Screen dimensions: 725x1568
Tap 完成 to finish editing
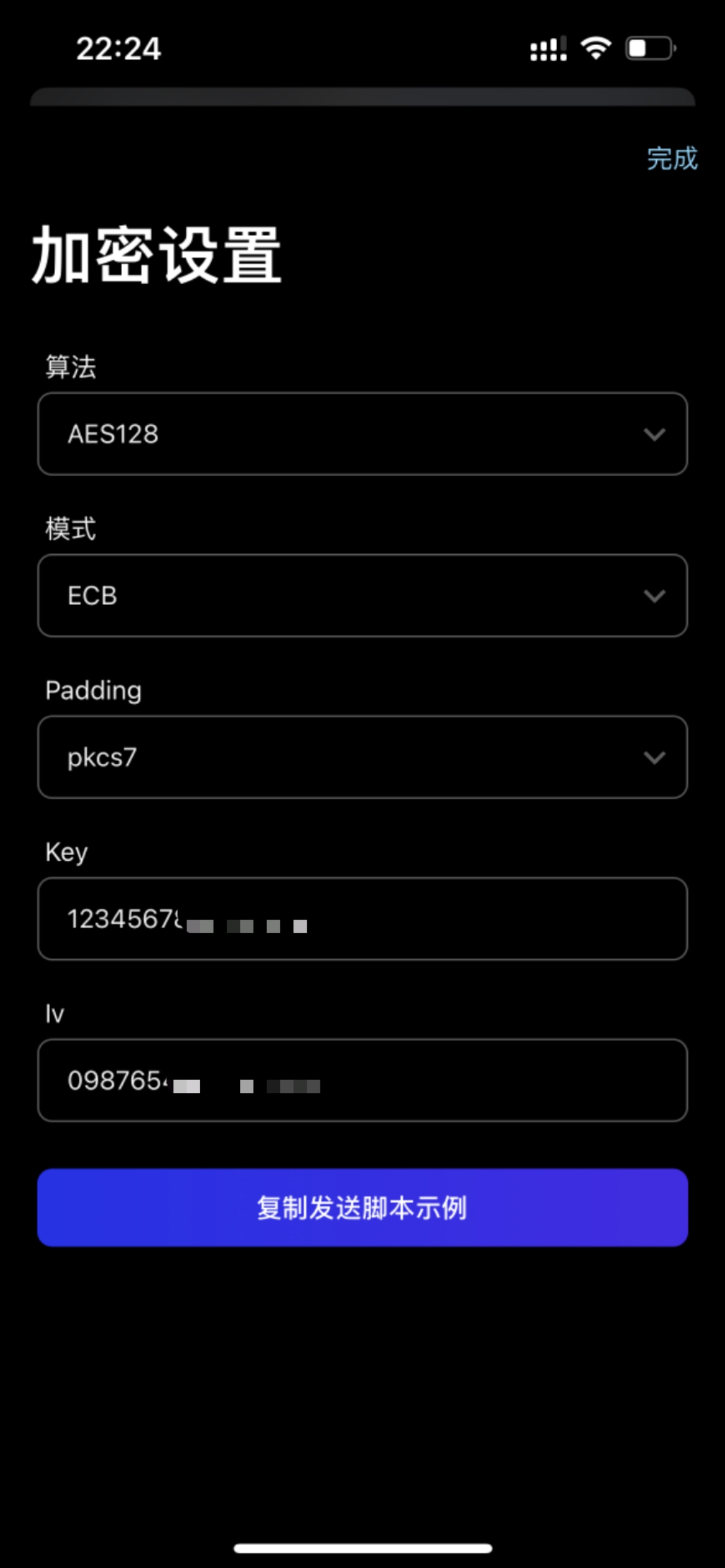pos(671,159)
